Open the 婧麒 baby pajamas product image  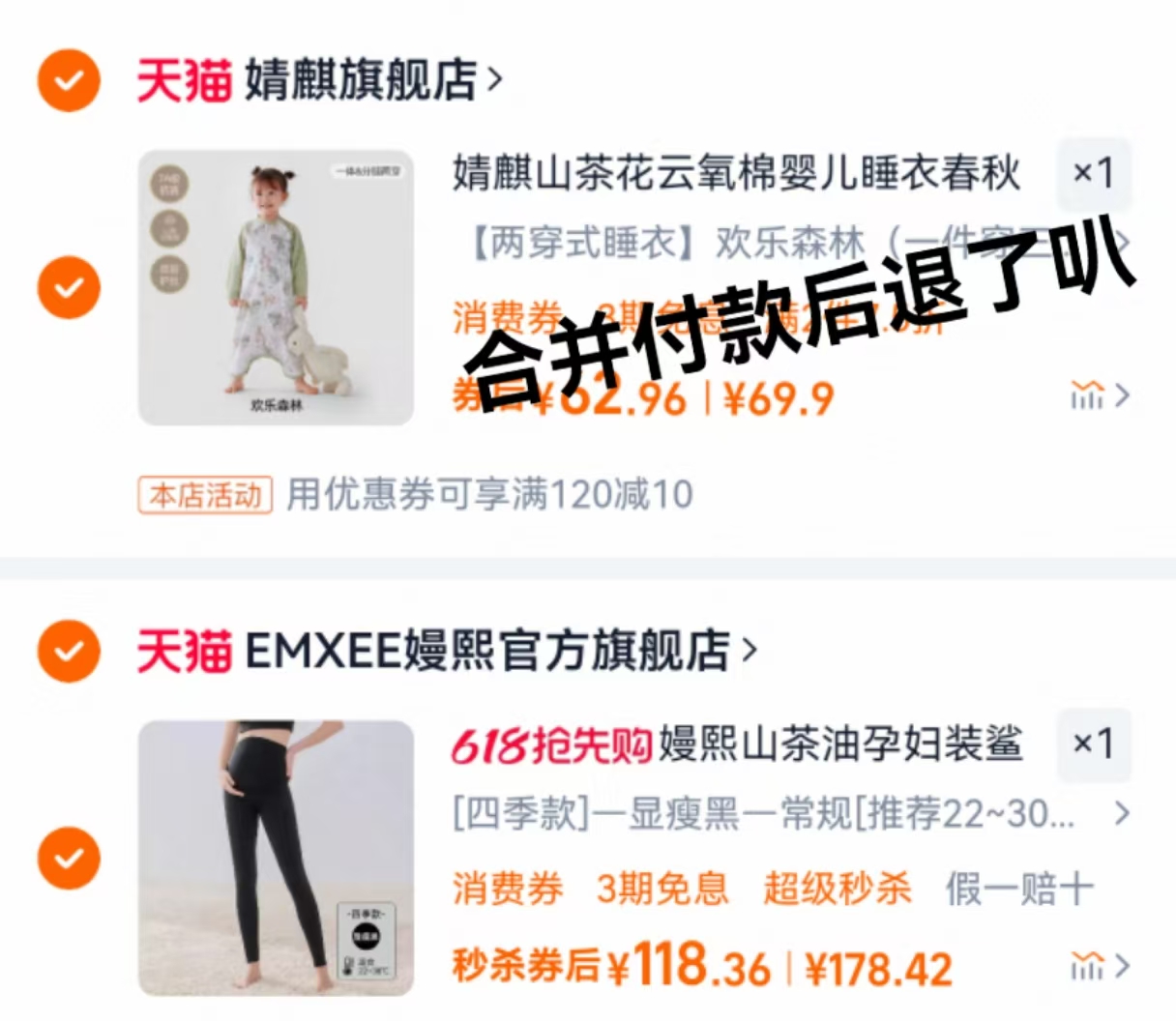pos(276,287)
